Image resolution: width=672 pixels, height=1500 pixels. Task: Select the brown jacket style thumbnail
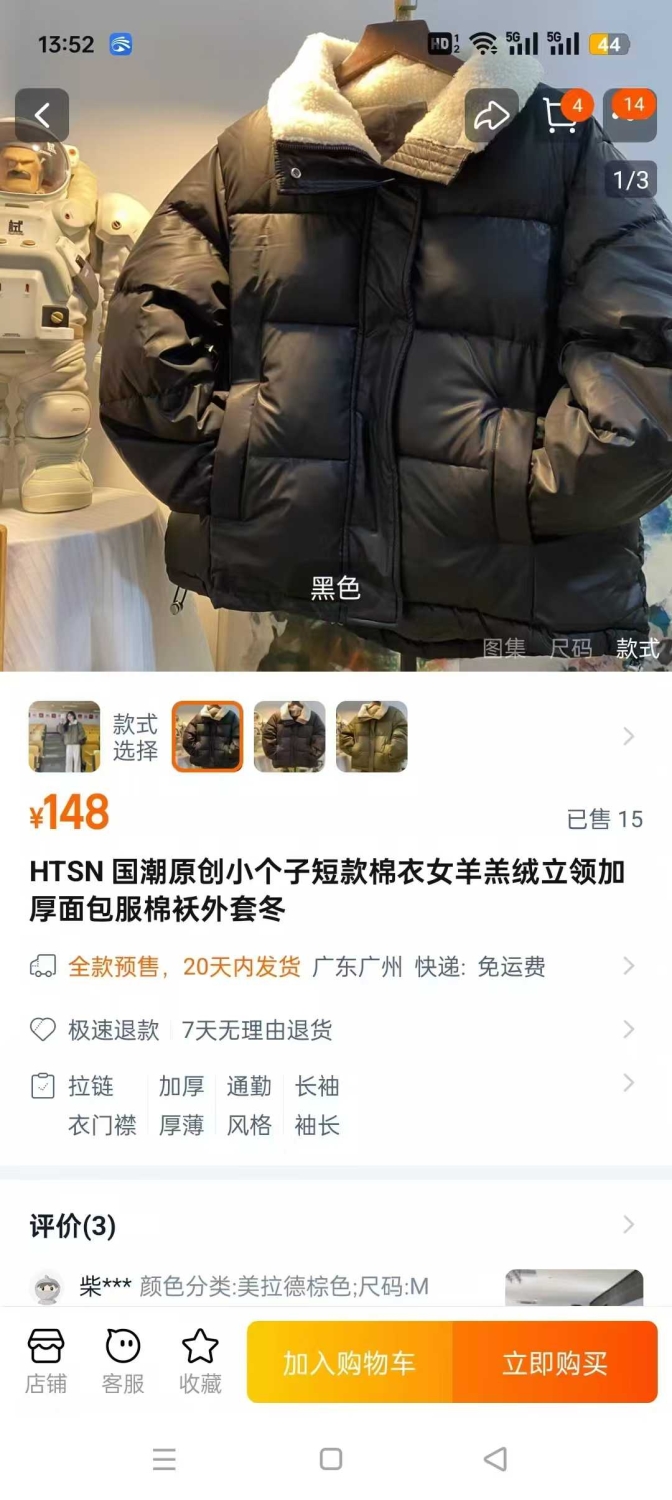[290, 737]
